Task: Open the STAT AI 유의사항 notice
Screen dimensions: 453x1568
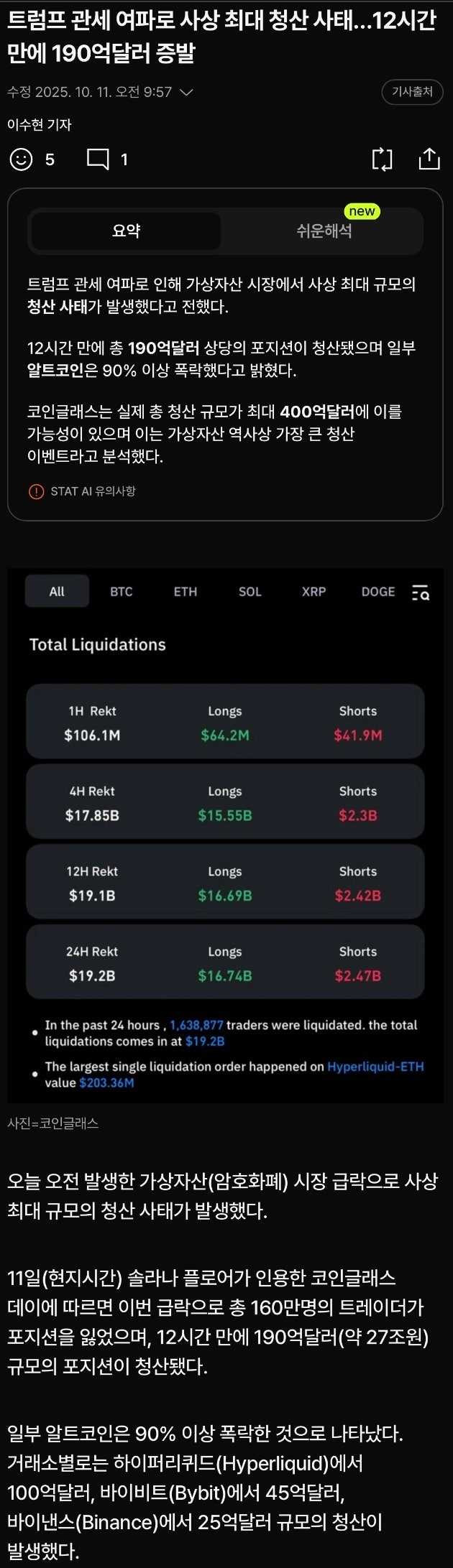Action: tap(82, 491)
